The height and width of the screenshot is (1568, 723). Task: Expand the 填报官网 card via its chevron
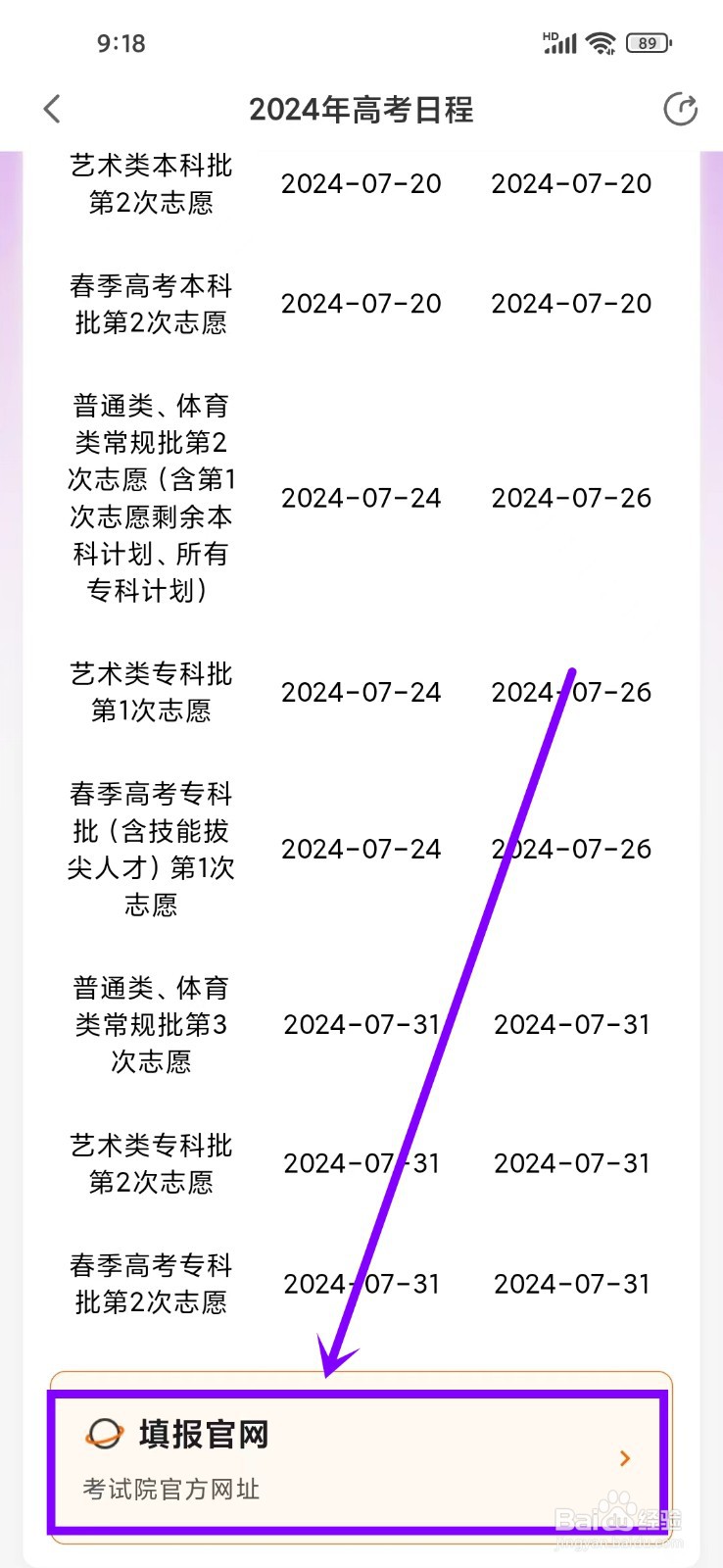tap(624, 1458)
